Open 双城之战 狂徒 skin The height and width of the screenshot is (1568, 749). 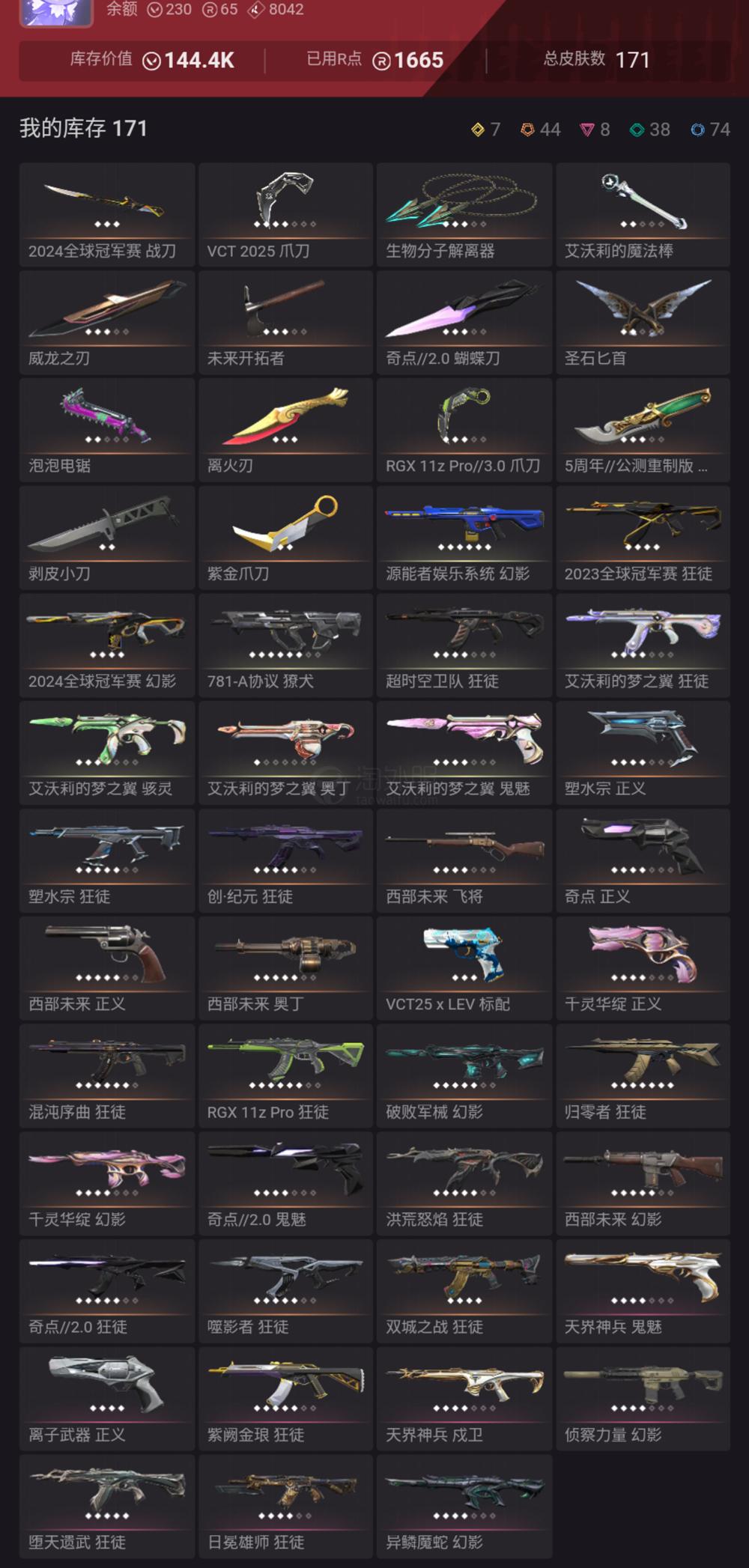pos(464,1292)
